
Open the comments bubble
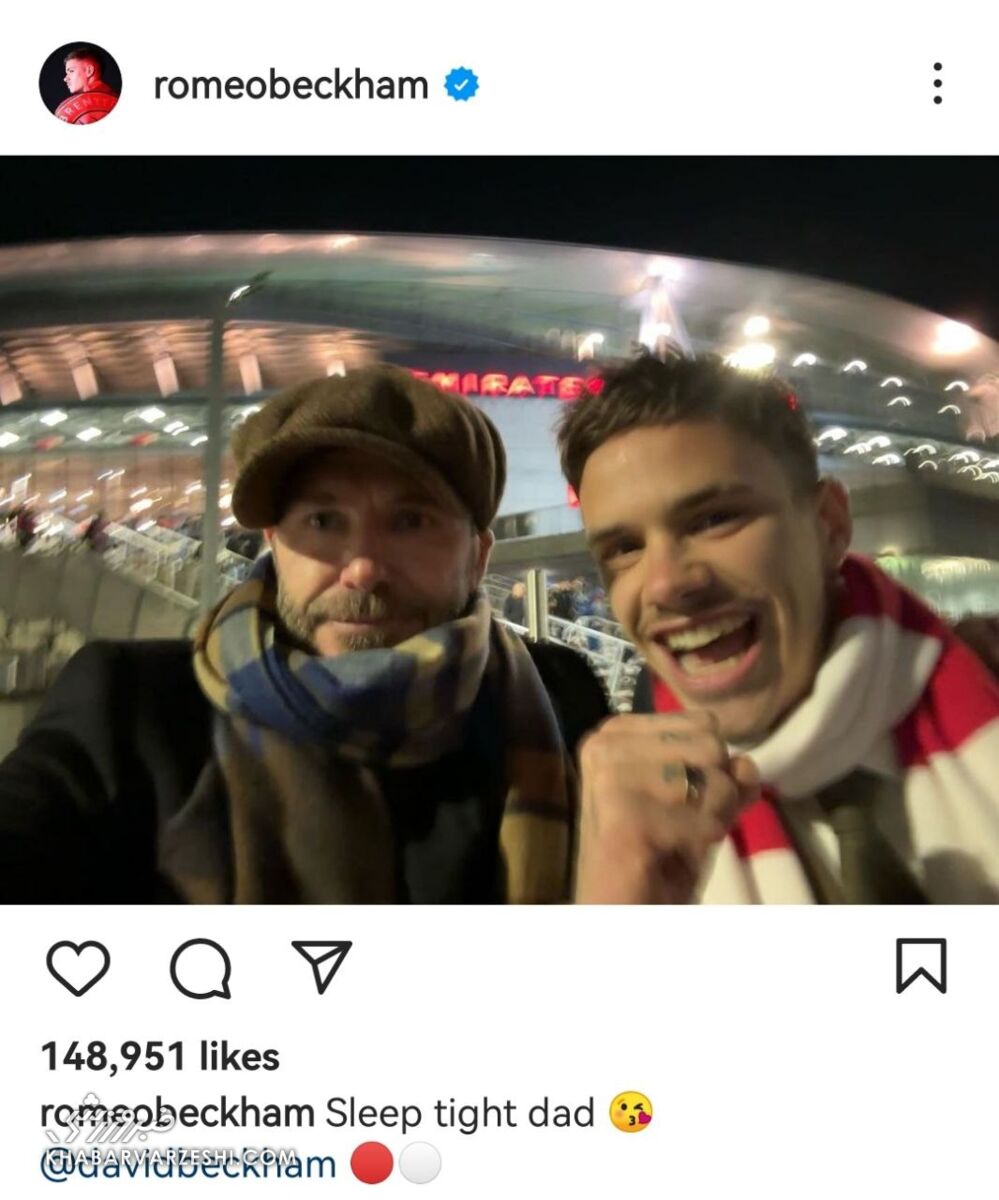coord(200,968)
